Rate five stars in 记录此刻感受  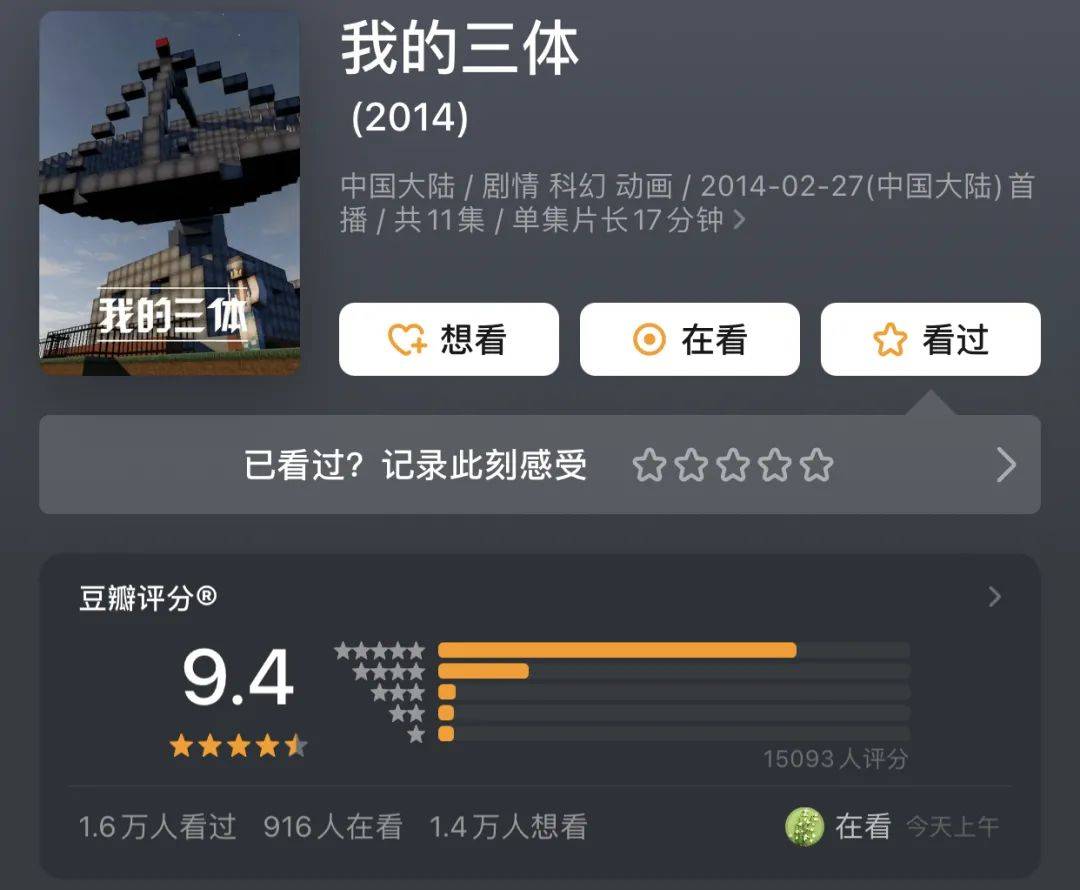(817, 465)
